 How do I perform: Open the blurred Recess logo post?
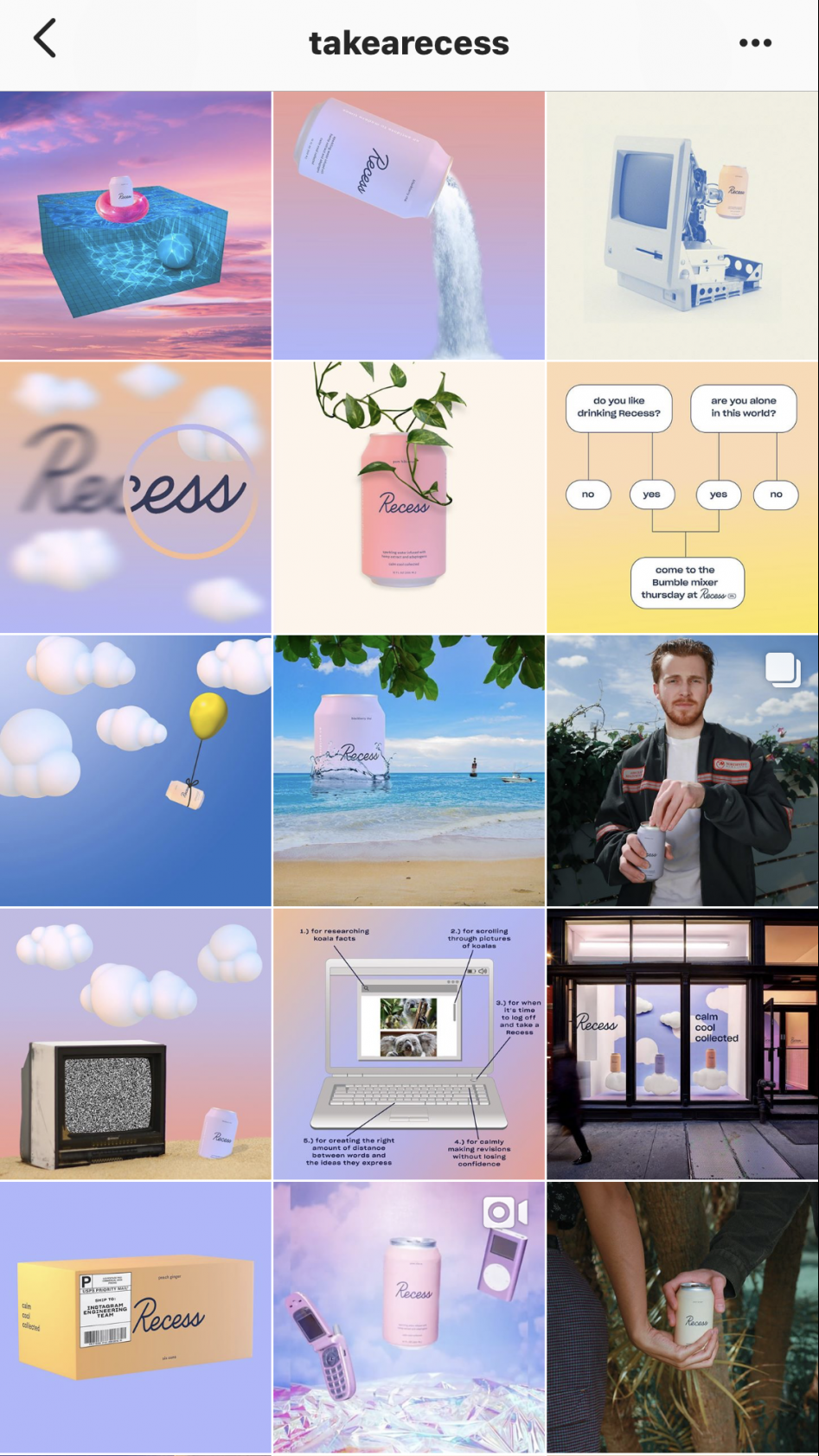click(x=136, y=498)
